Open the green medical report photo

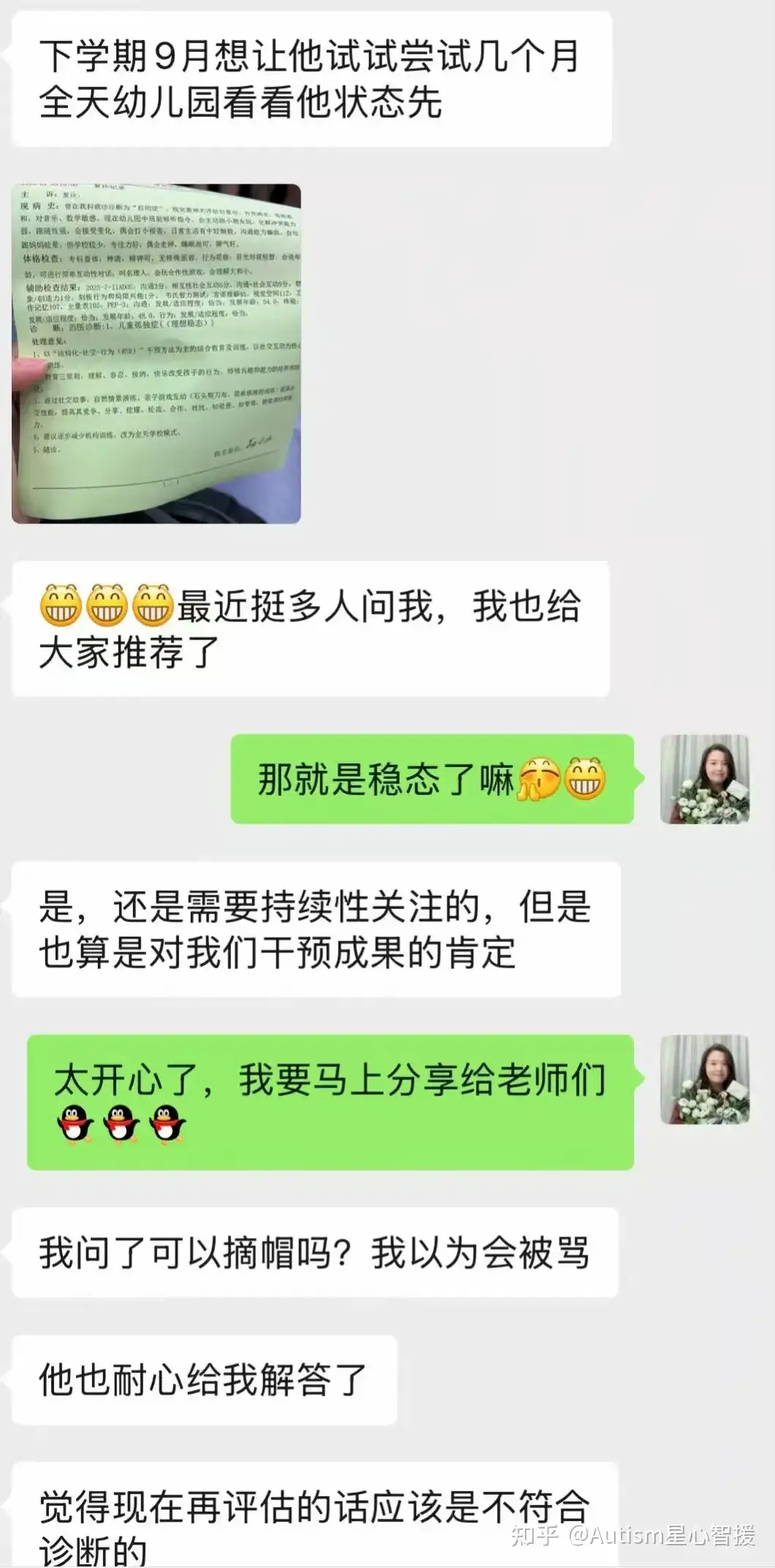(156, 353)
